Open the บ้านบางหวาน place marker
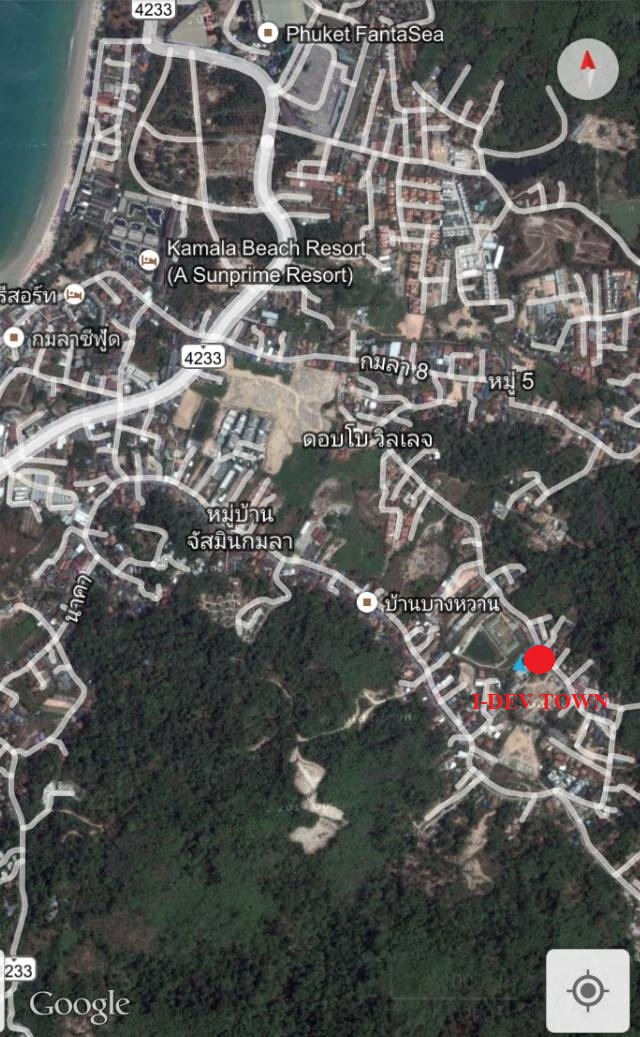Image resolution: width=640 pixels, height=1037 pixels. click(367, 602)
